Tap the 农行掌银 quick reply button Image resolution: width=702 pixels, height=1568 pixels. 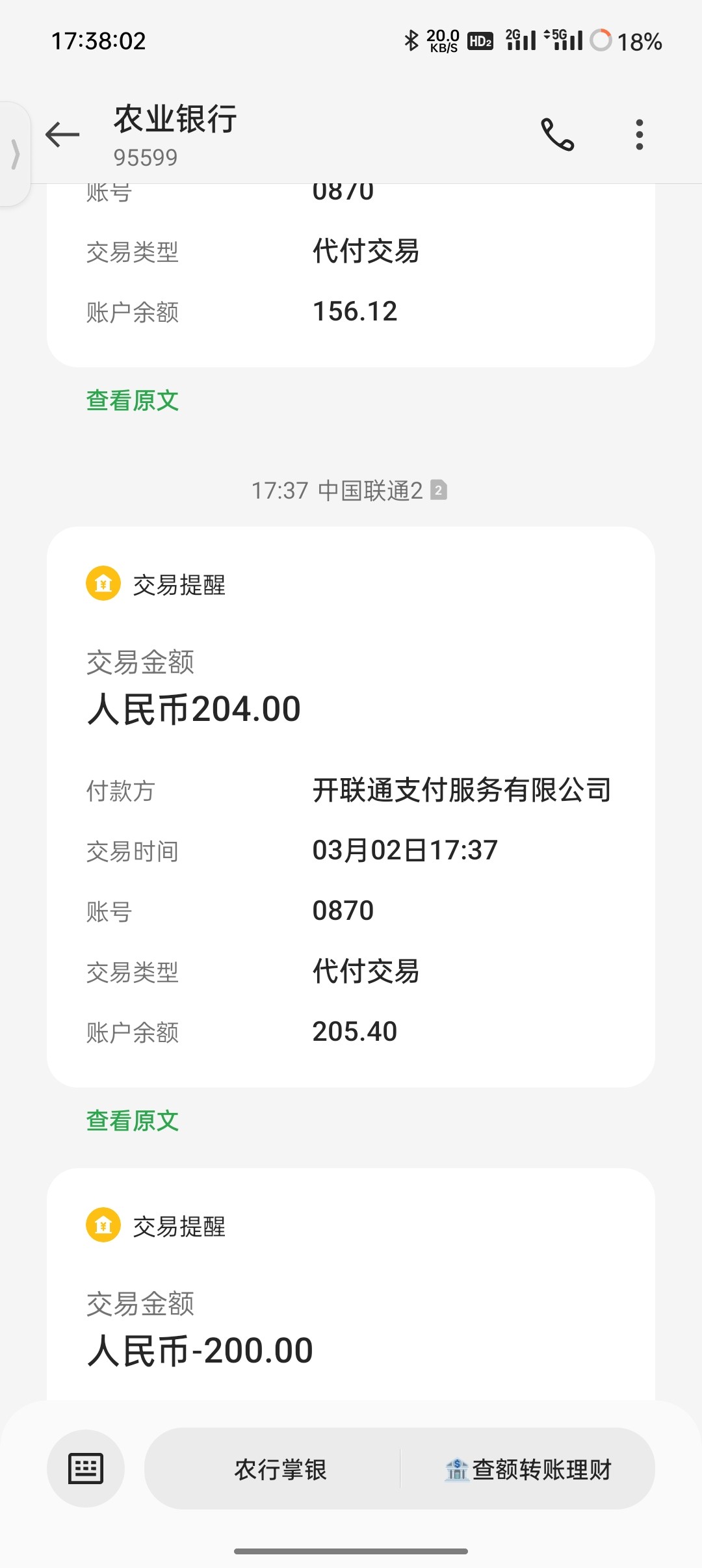tap(282, 1469)
